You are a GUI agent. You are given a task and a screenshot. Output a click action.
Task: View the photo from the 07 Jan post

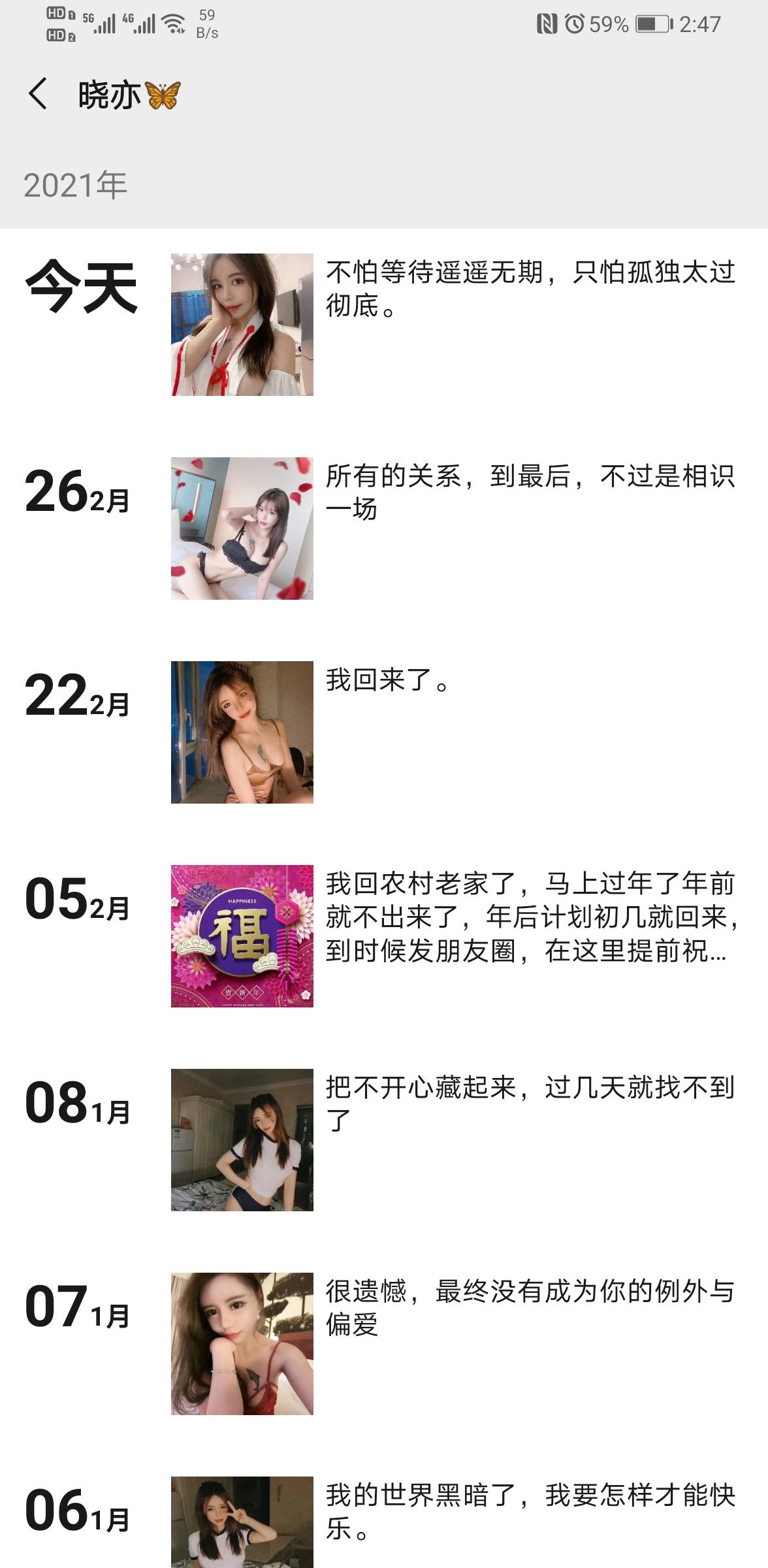tap(242, 1344)
